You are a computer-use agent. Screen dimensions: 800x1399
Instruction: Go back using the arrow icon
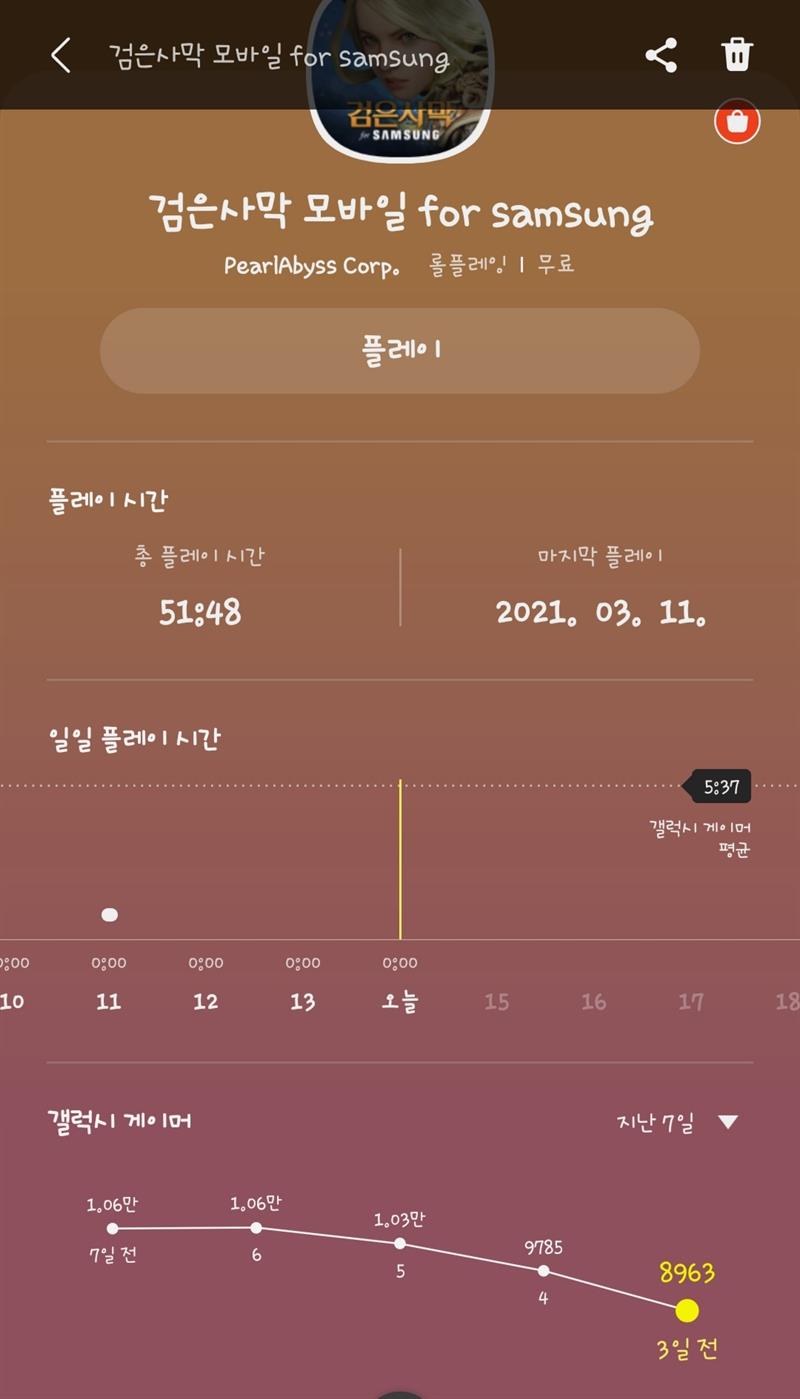(61, 55)
